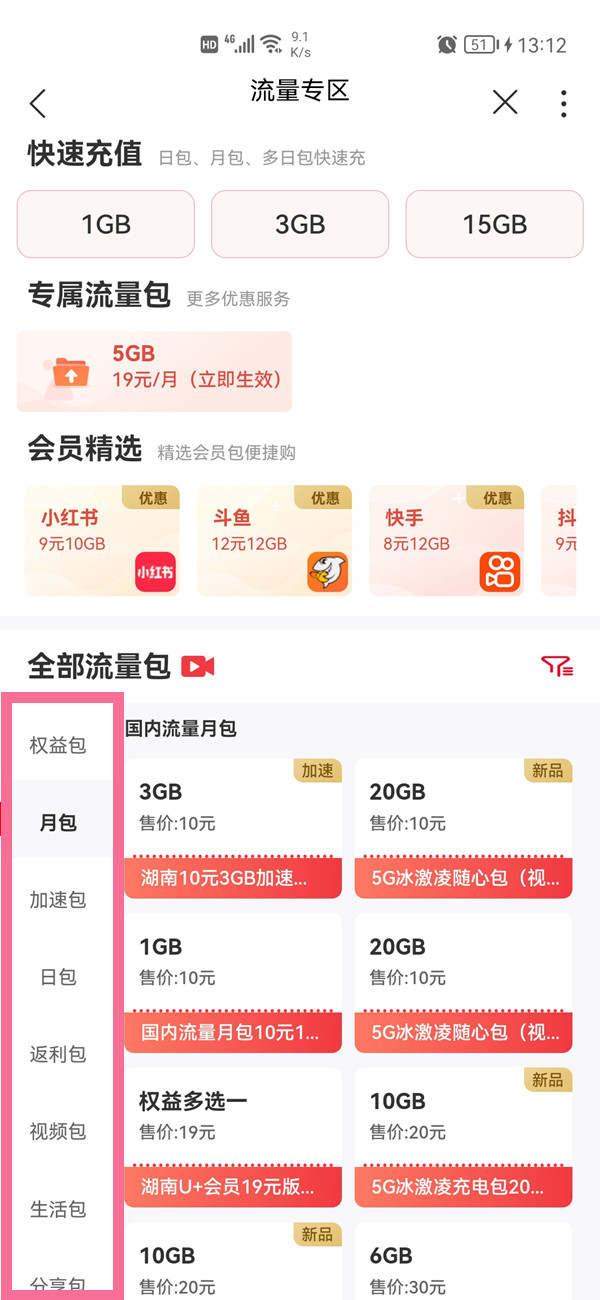The image size is (600, 1300).
Task: Open the 权益多选一 19元 package card
Action: [233, 1137]
